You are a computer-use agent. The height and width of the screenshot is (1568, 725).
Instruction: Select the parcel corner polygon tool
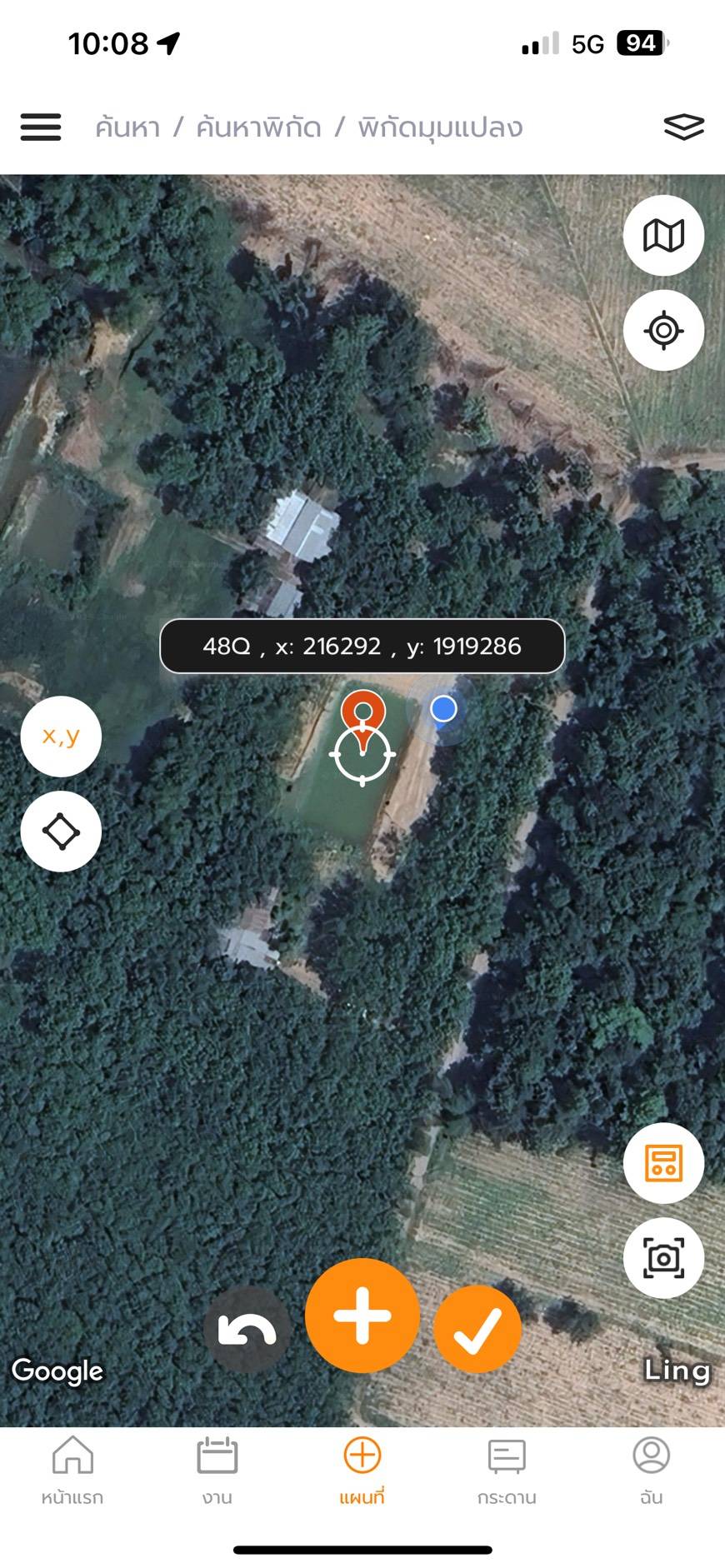pyautogui.click(x=61, y=831)
